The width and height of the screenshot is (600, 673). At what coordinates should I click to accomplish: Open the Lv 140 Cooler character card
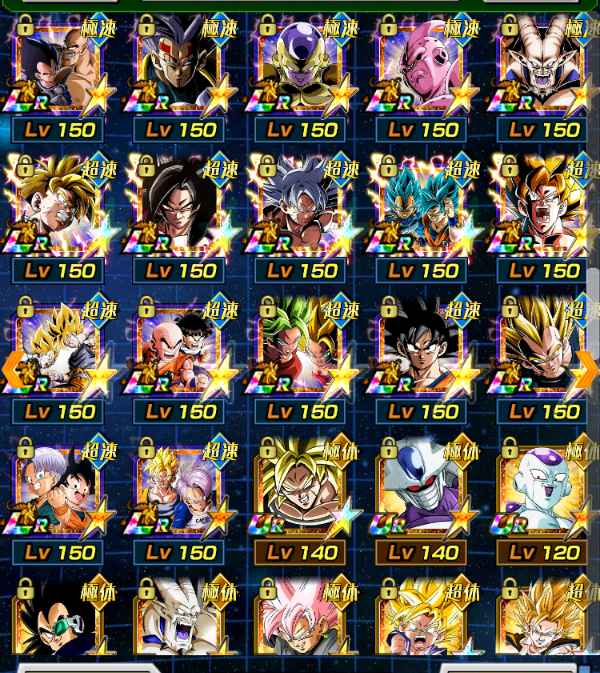(422, 491)
